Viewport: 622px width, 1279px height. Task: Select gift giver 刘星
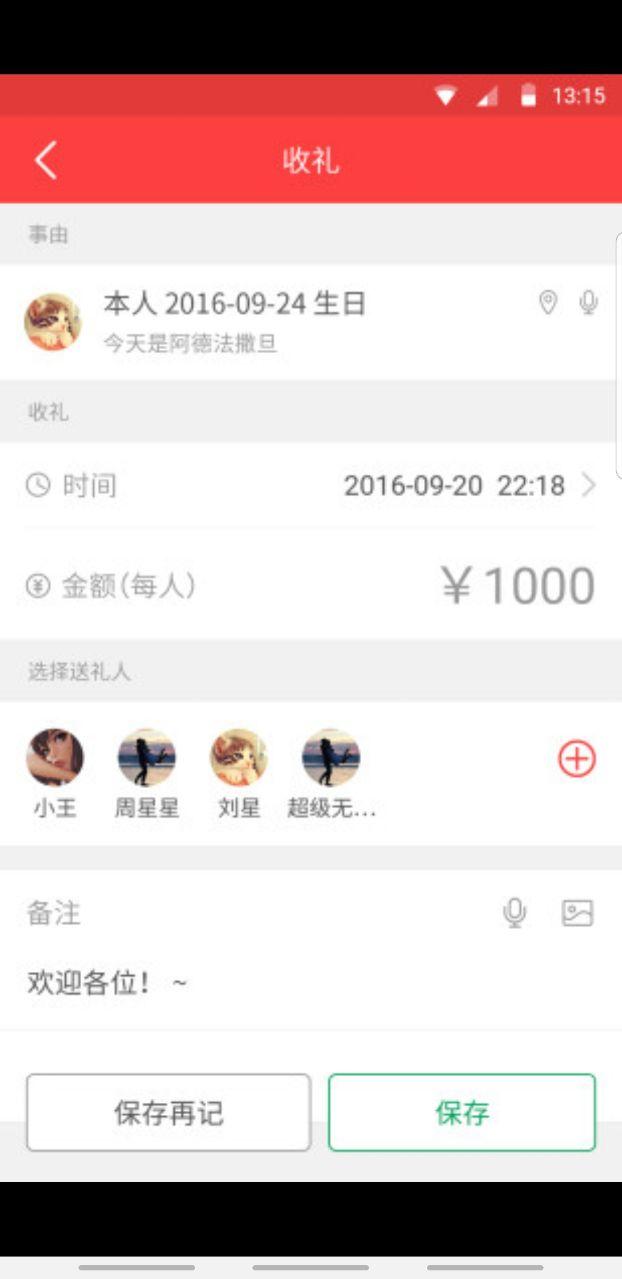tap(239, 772)
